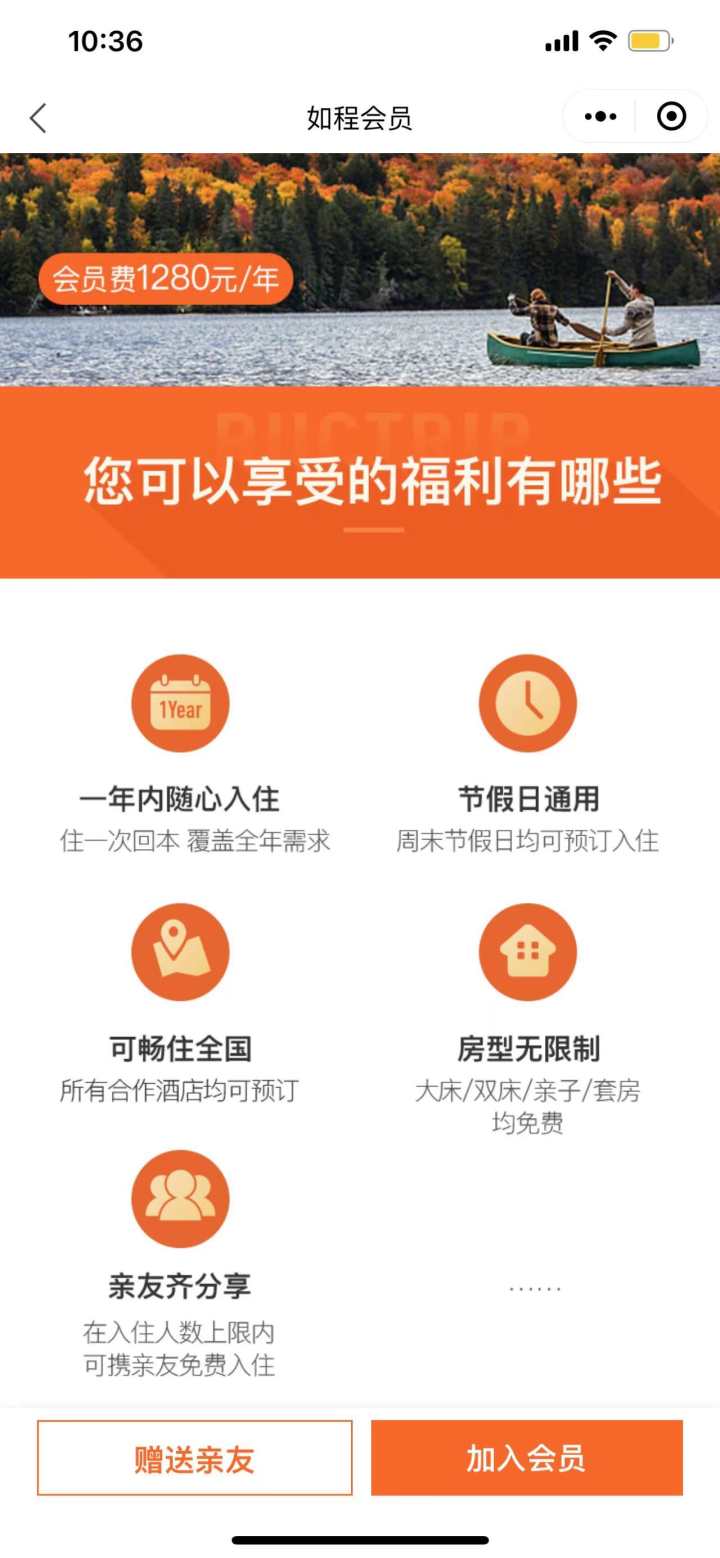The width and height of the screenshot is (720, 1558).
Task: Close the mini program with the circle icon
Action: [x=671, y=117]
